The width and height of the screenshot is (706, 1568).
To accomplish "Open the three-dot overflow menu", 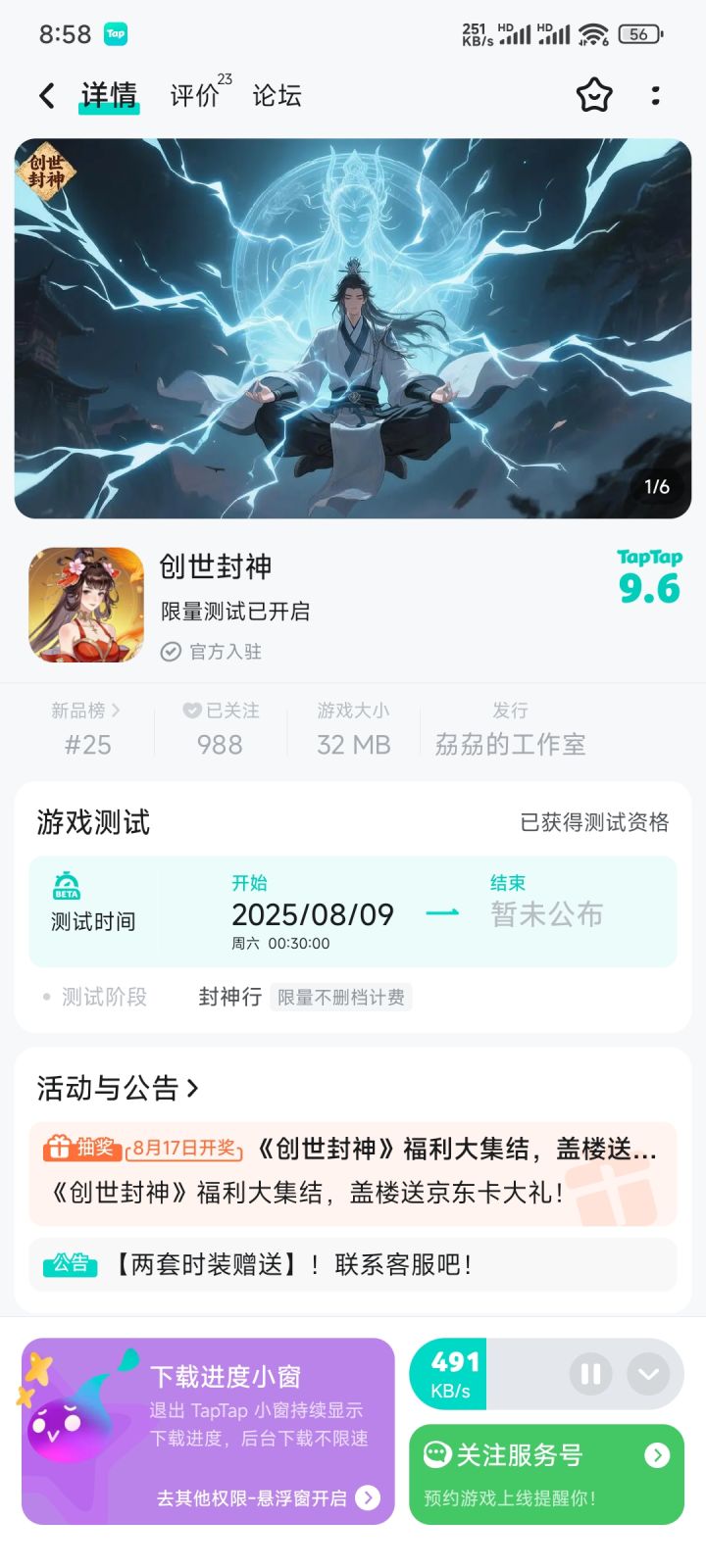I will pyautogui.click(x=655, y=95).
